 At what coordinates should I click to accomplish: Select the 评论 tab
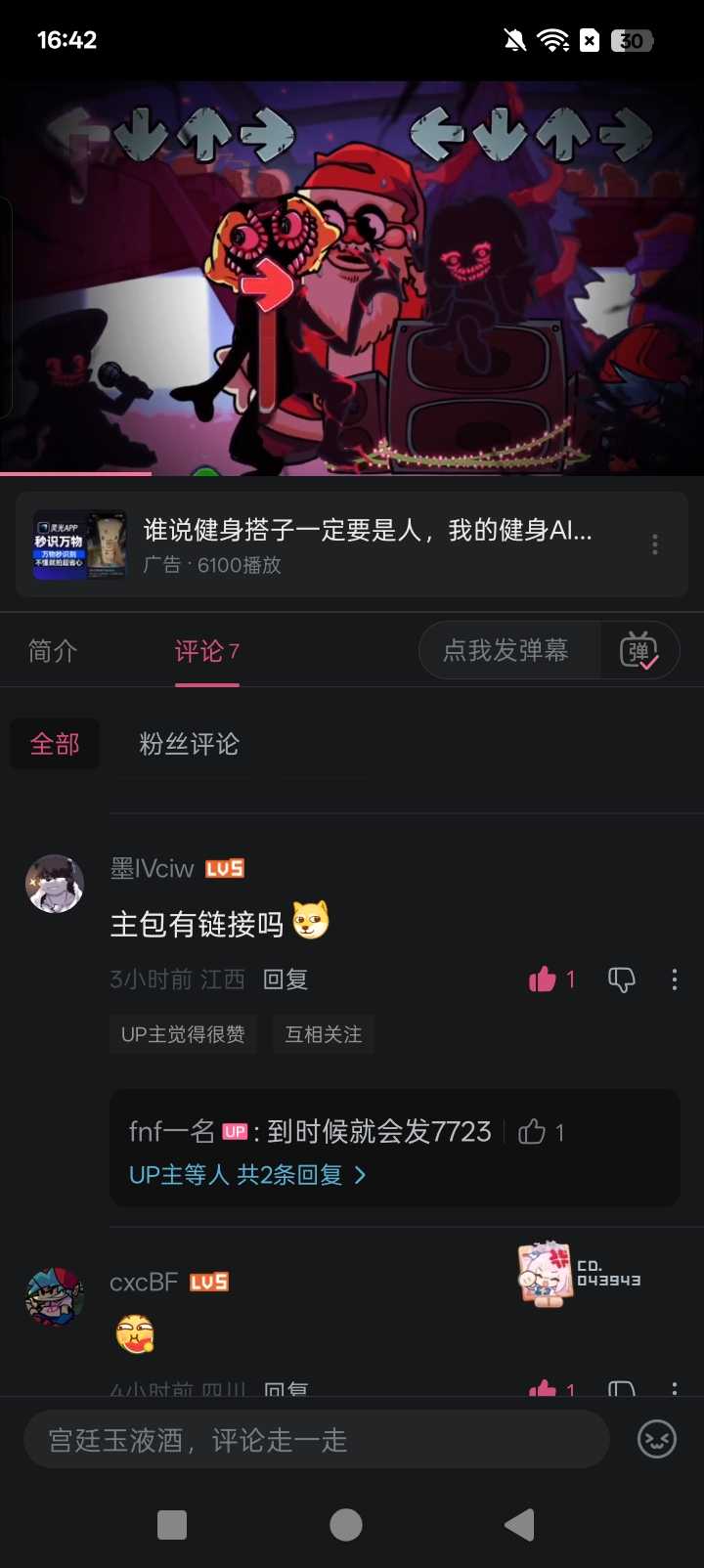pyautogui.click(x=206, y=651)
